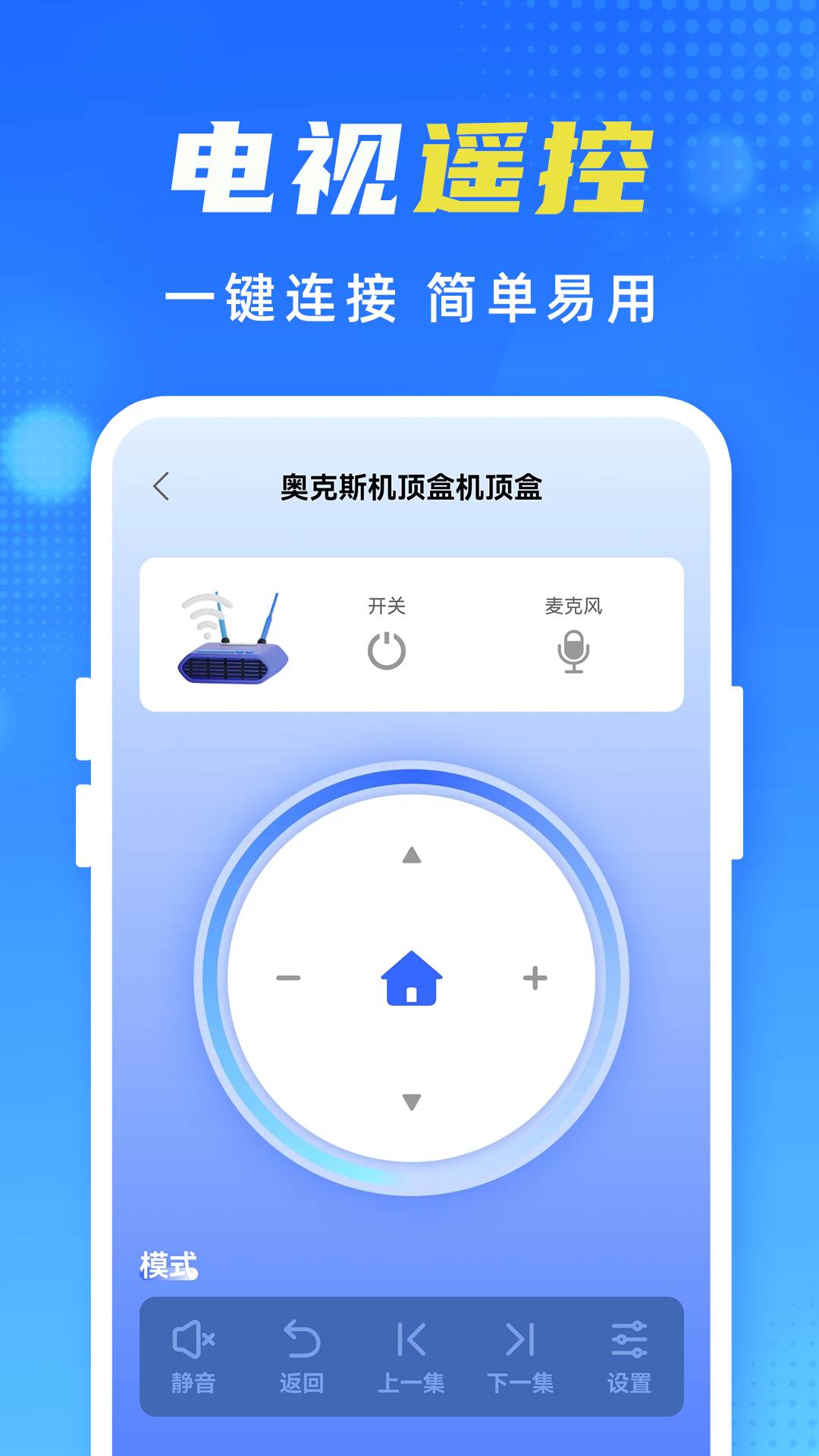Adjust volume with the plus control
Viewport: 819px width, 1456px height.
click(536, 978)
